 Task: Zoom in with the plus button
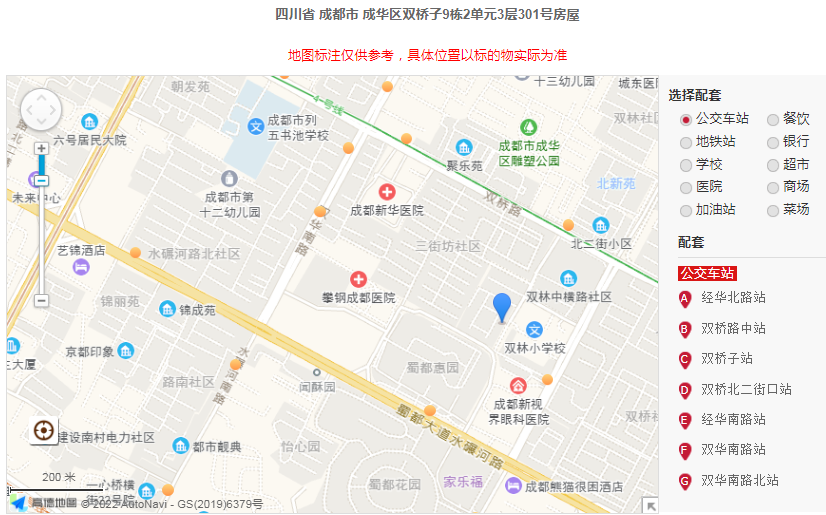pos(41,149)
